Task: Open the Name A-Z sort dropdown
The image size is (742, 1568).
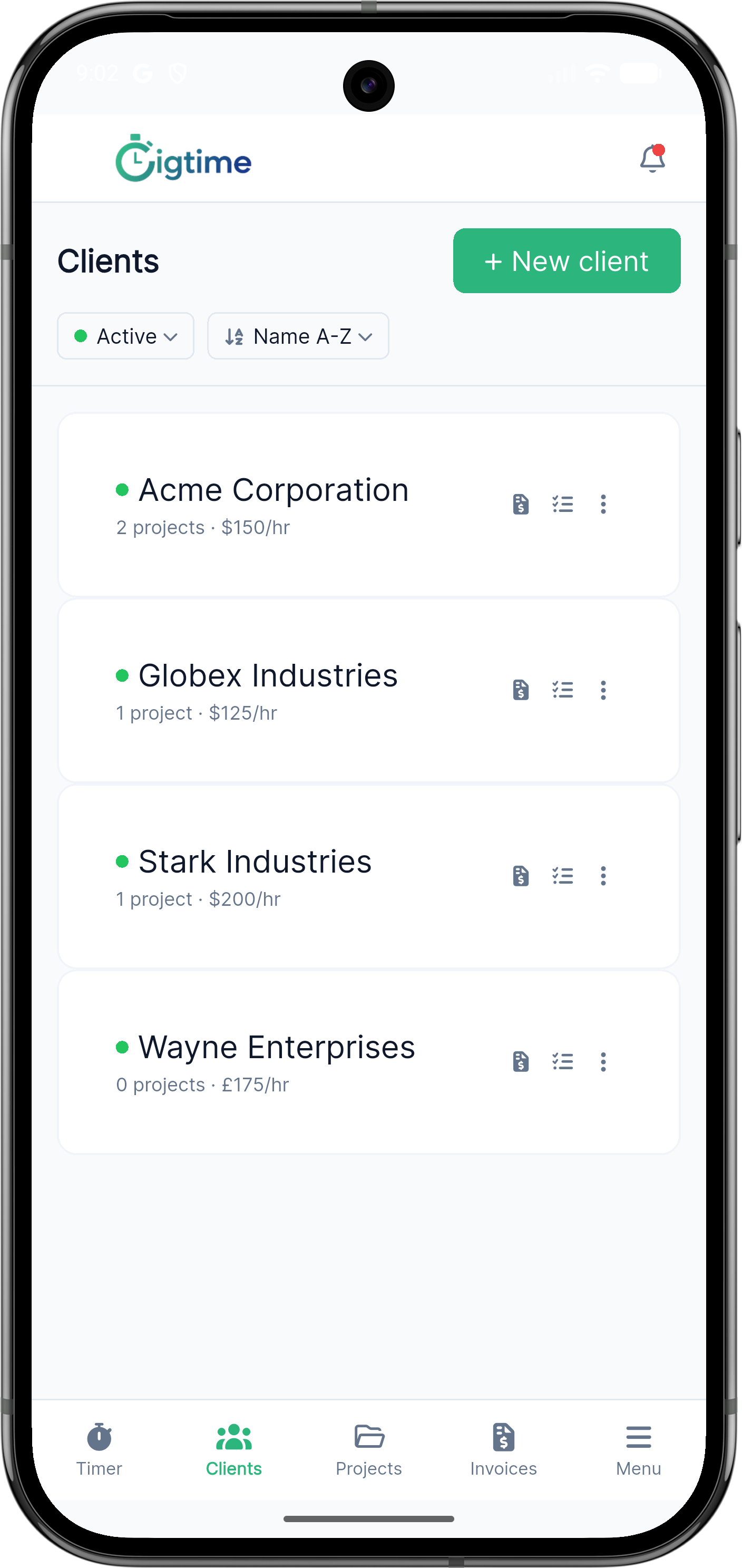Action: coord(298,336)
